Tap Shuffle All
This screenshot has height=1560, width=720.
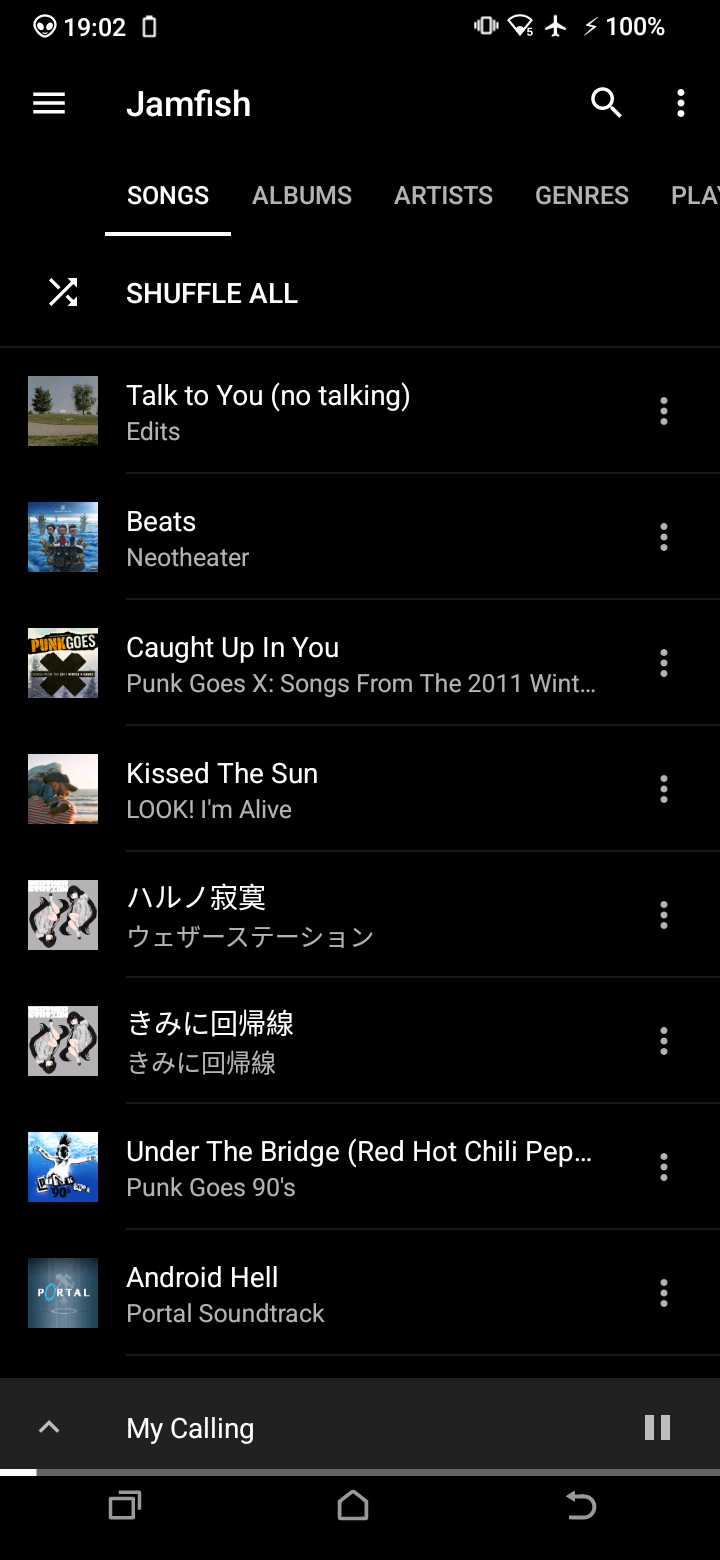360,293
